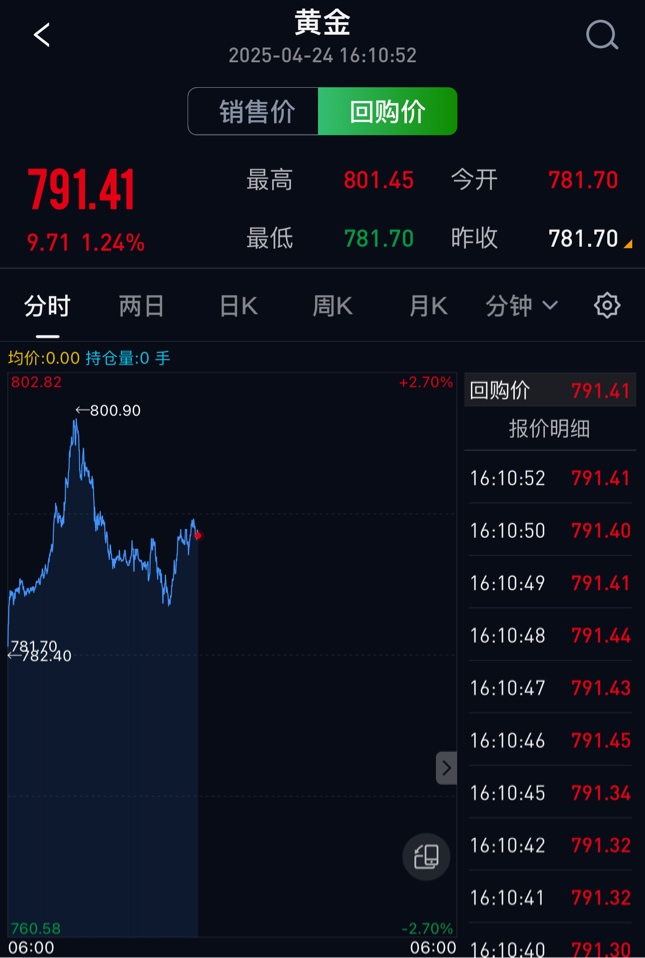Open the 日K chart tab
The height and width of the screenshot is (958, 645).
click(238, 306)
